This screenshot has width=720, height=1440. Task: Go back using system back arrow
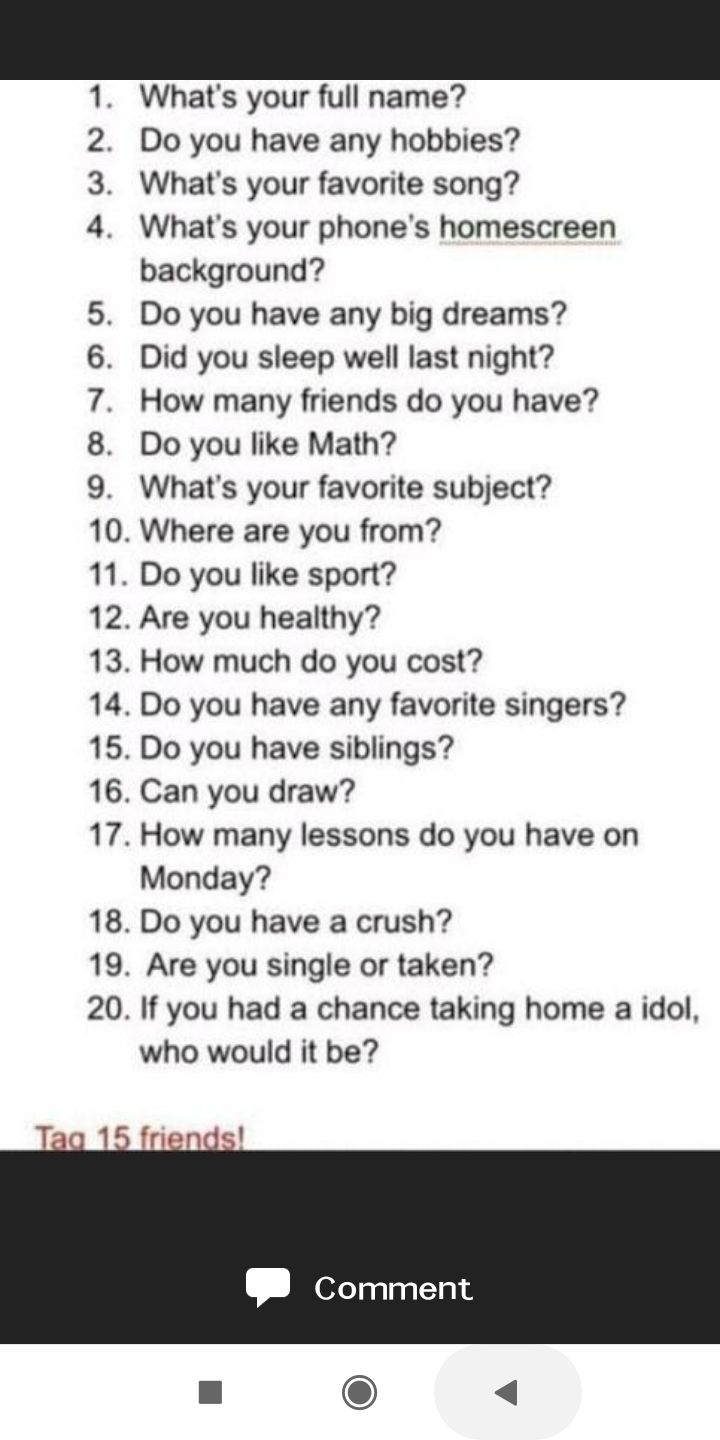tap(507, 1392)
